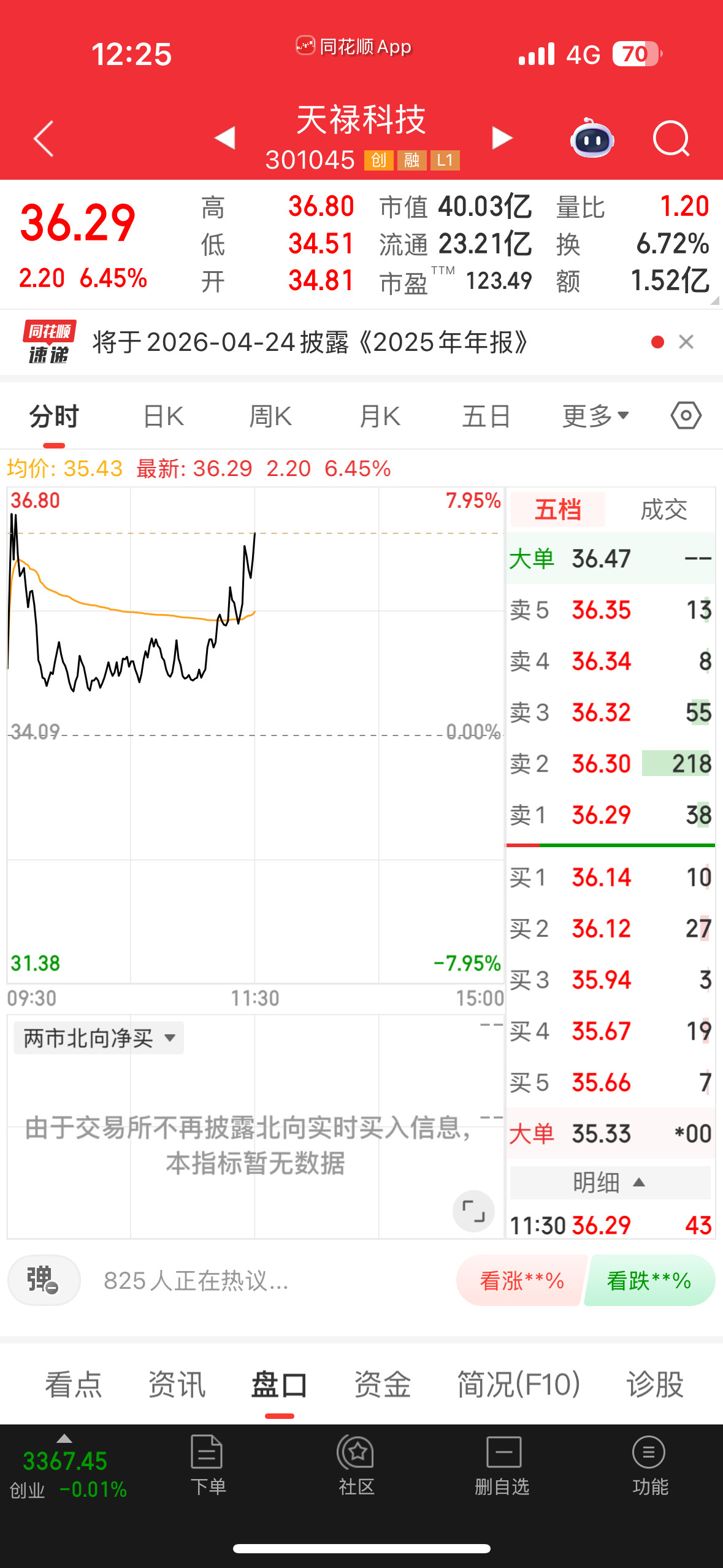Open the 功能 functions menu icon

click(648, 1472)
